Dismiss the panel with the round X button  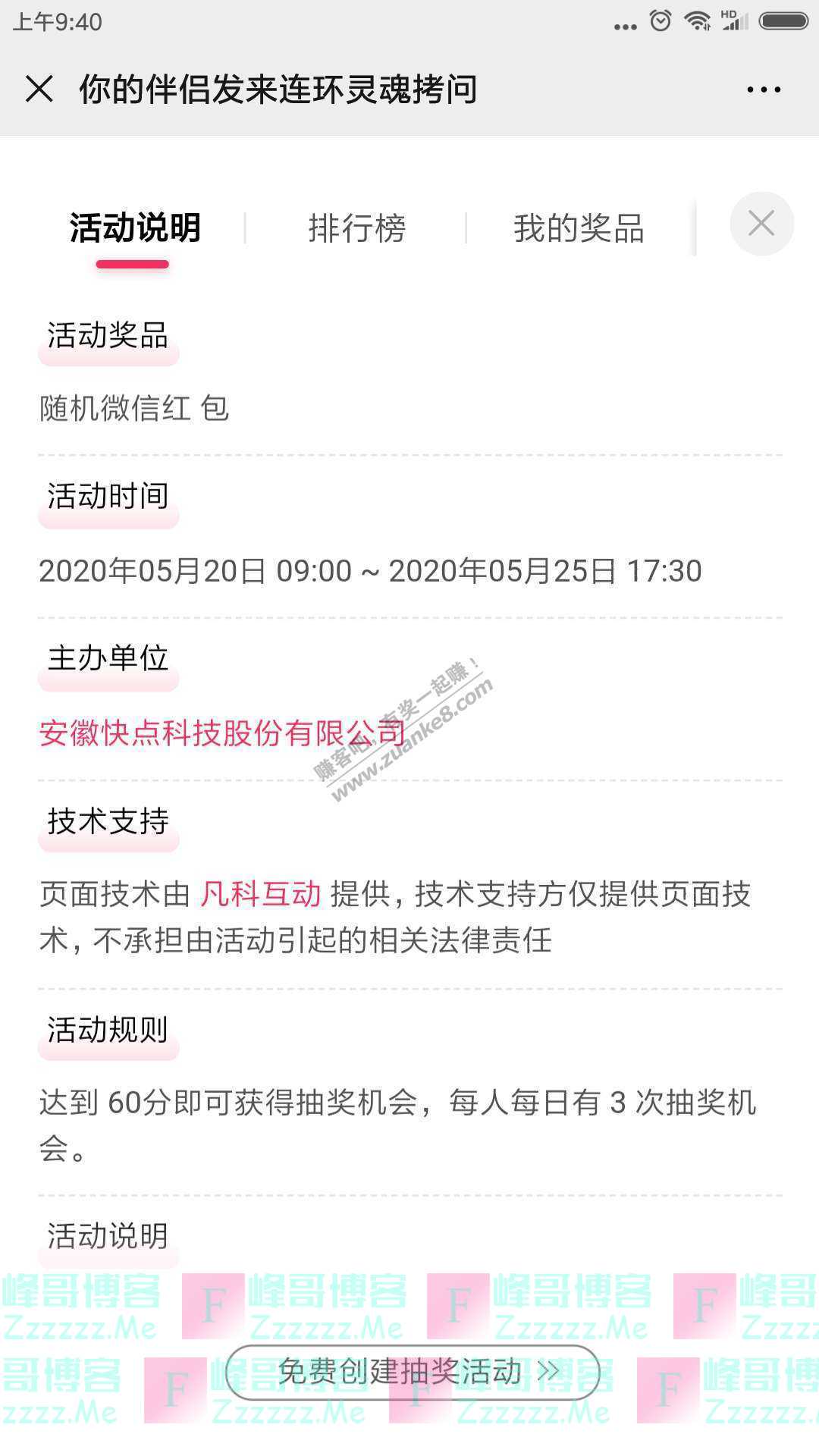click(761, 224)
